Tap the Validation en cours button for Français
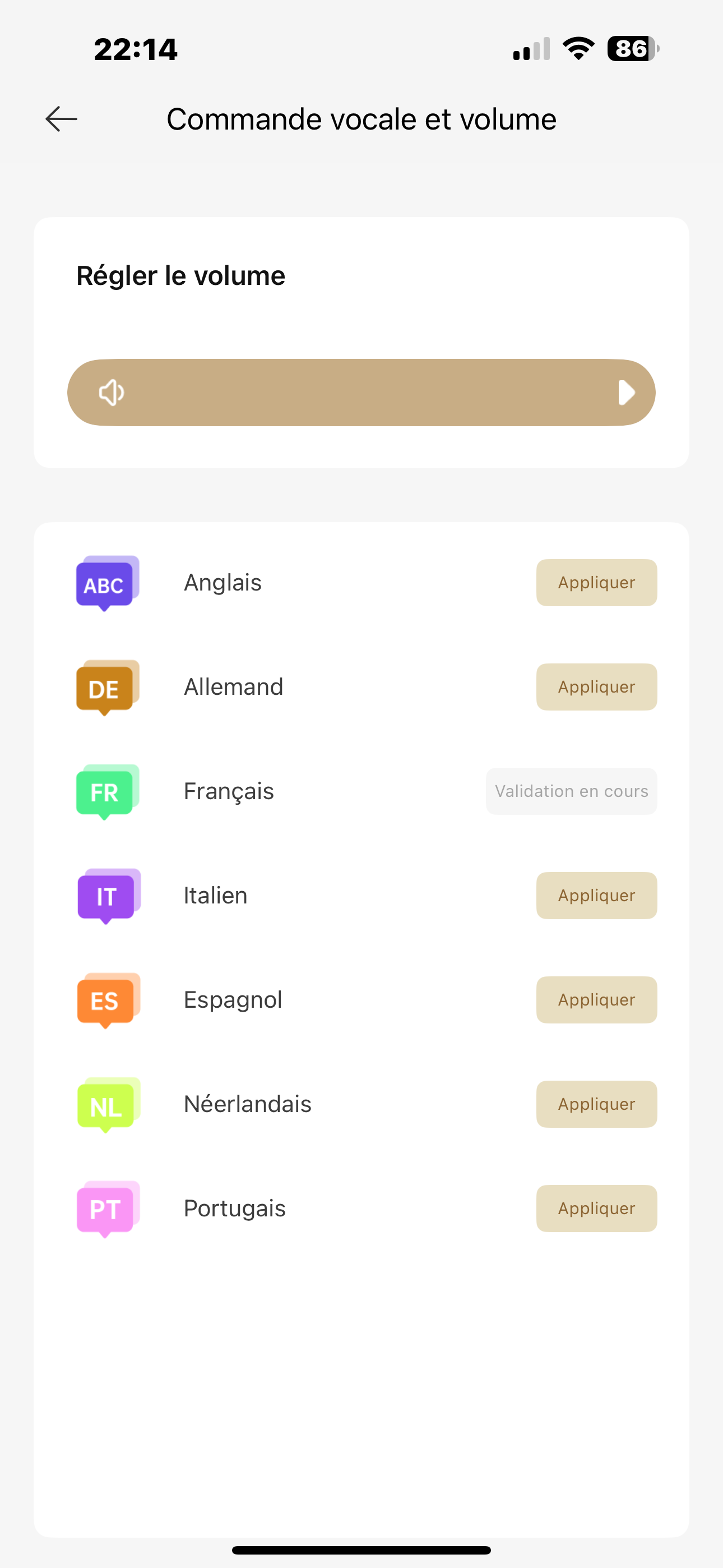Screen dimensions: 723x1568 572,791
